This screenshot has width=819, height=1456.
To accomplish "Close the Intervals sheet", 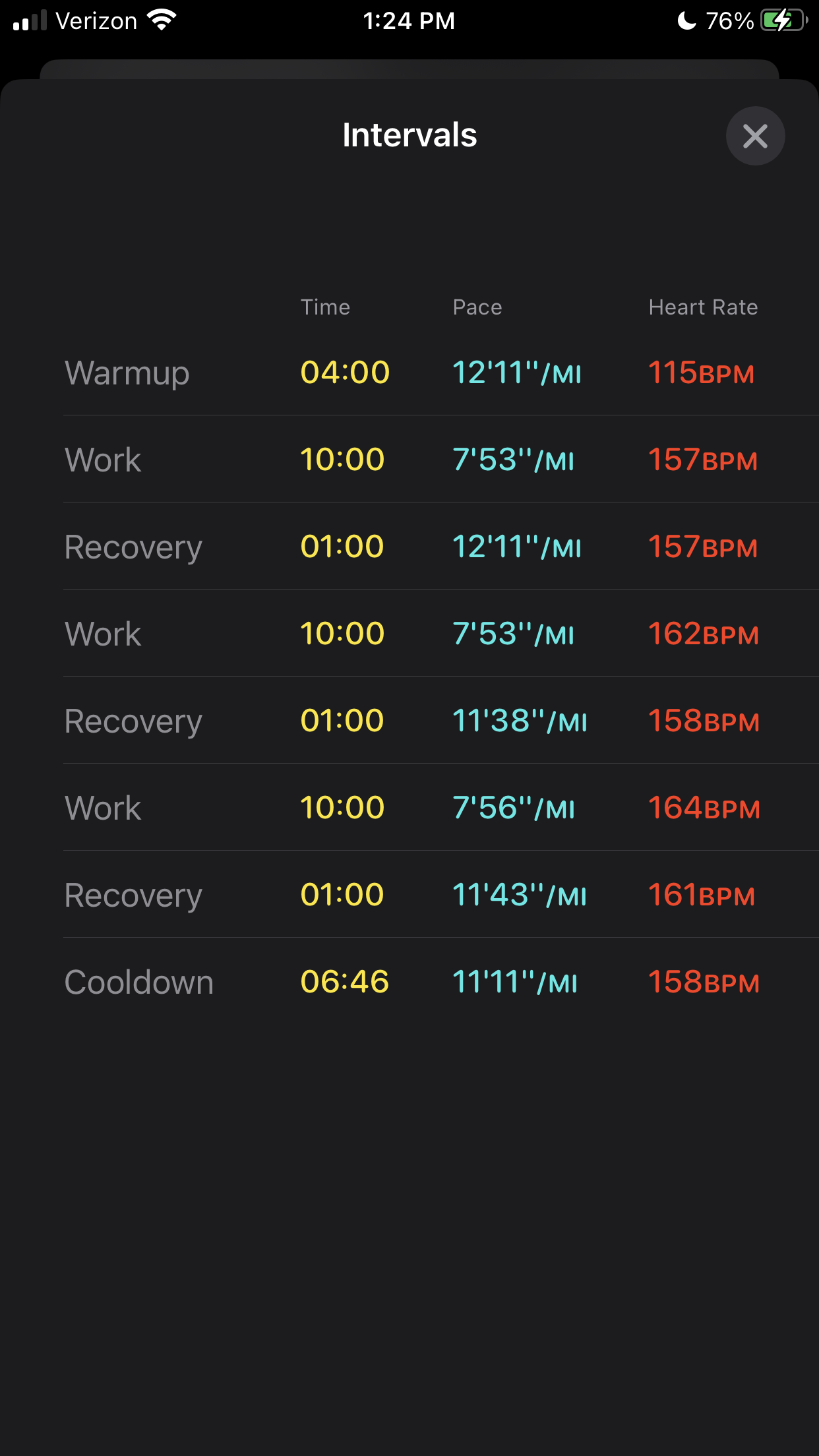I will click(755, 136).
